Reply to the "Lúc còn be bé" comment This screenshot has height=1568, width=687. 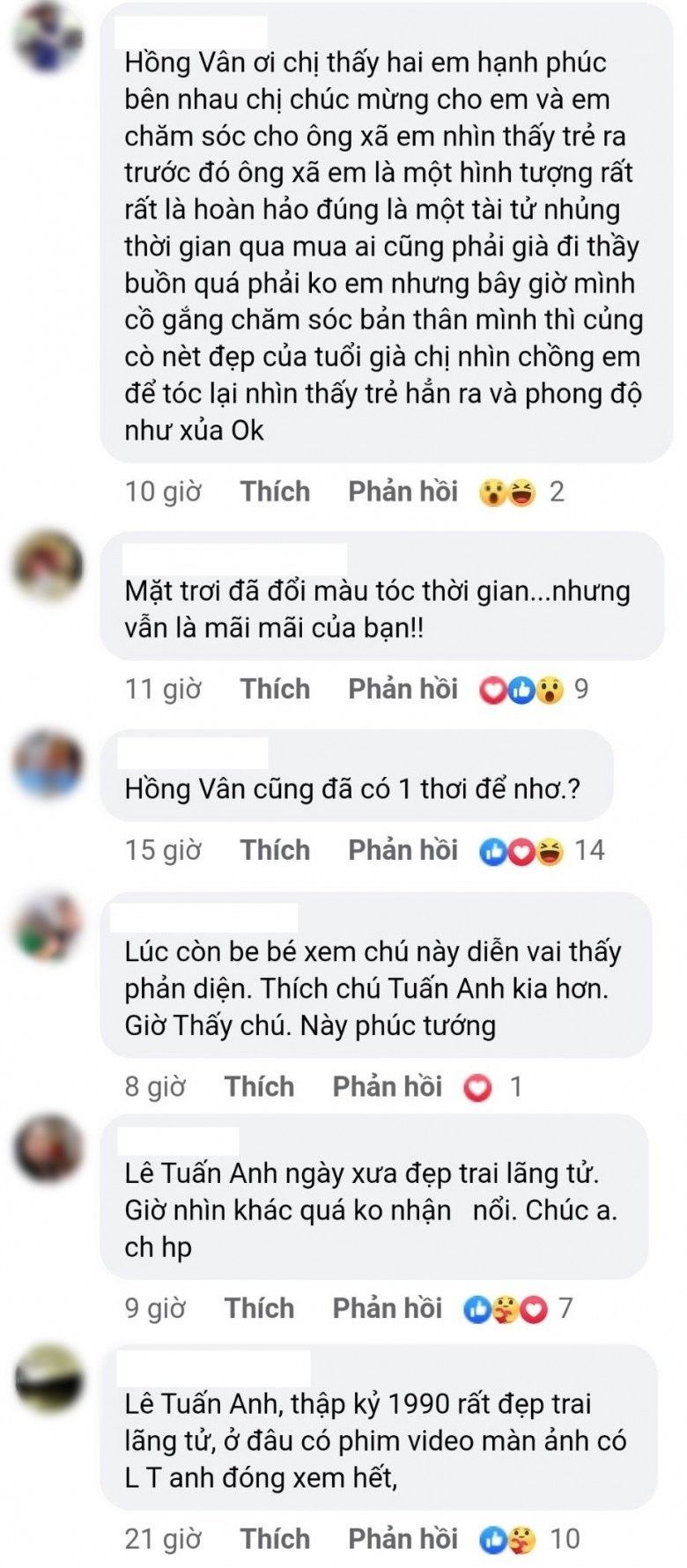pos(387,1087)
